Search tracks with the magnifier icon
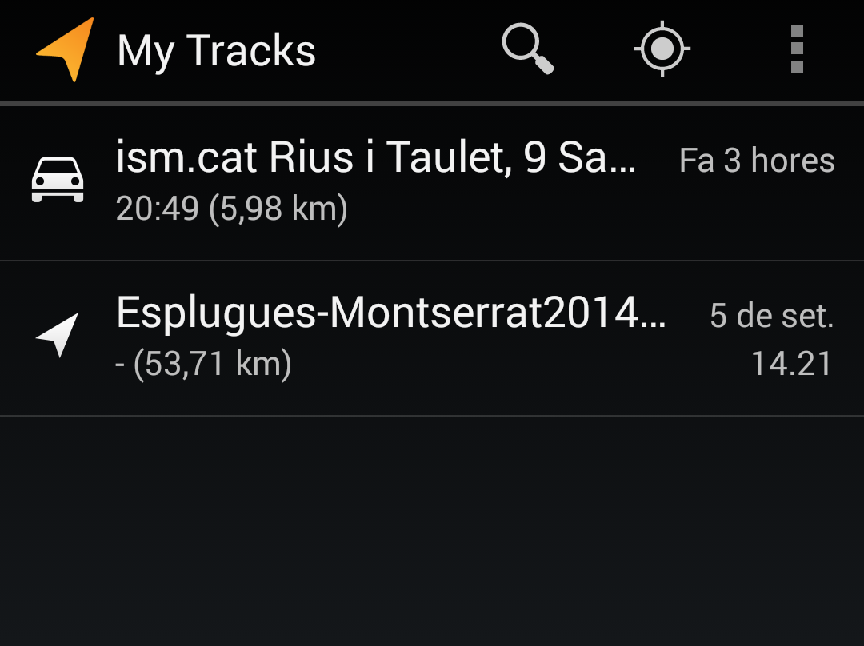The image size is (864, 646). point(527,49)
